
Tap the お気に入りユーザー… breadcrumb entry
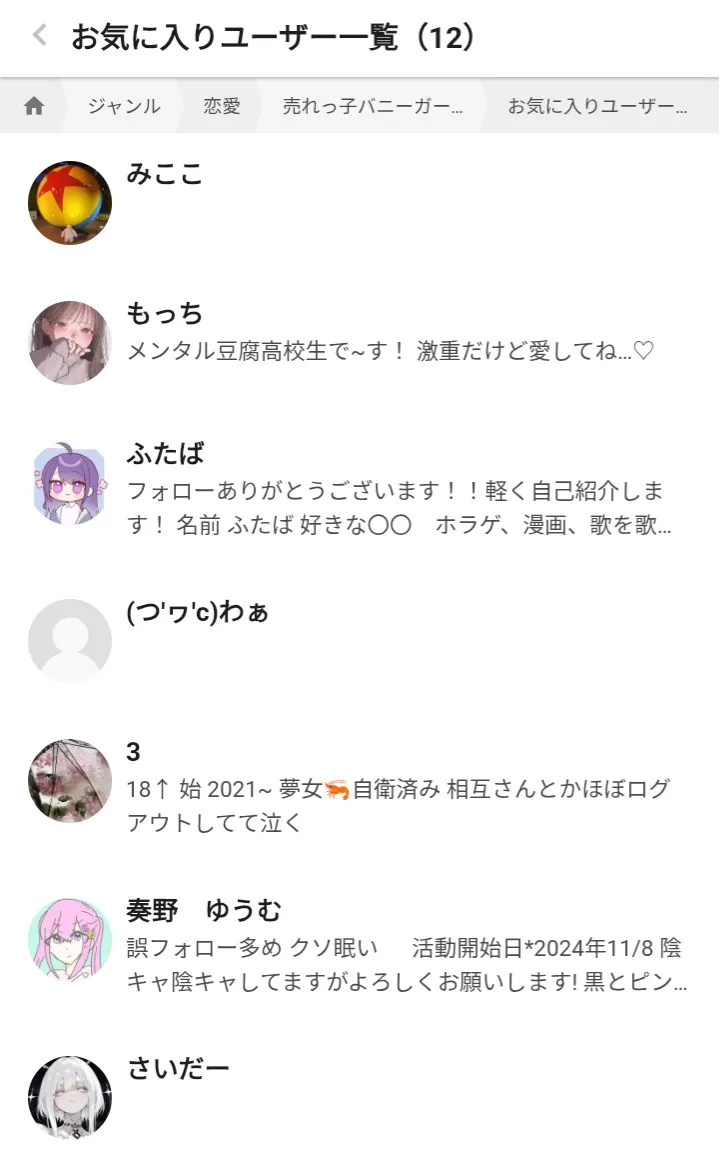coord(595,106)
